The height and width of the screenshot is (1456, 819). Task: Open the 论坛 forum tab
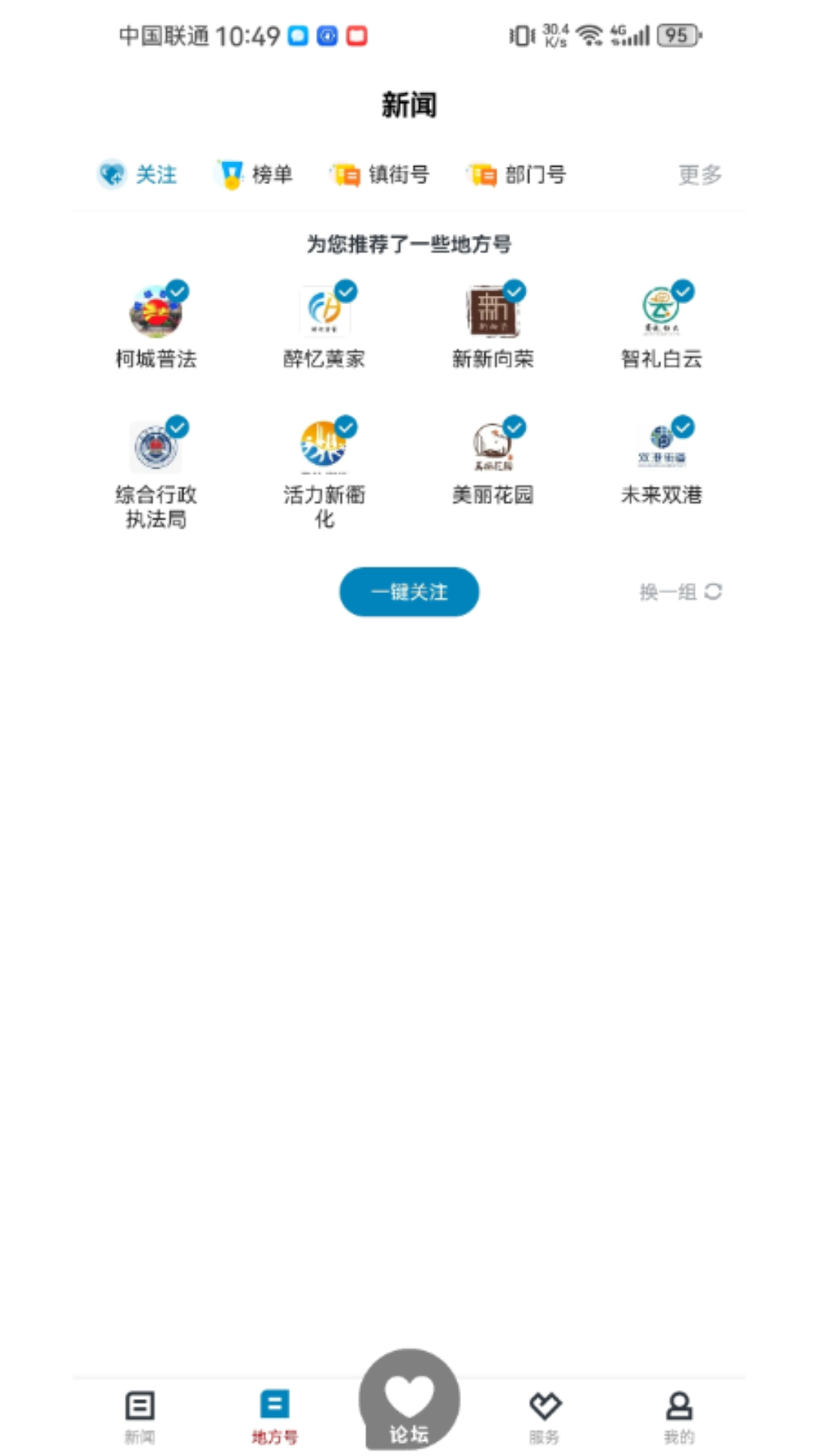[x=409, y=1400]
